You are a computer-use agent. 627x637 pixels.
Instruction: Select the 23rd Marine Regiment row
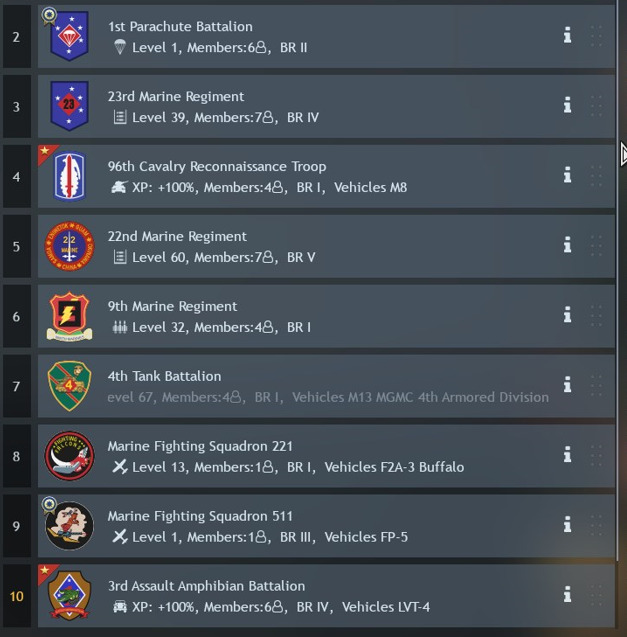pyautogui.click(x=300, y=107)
